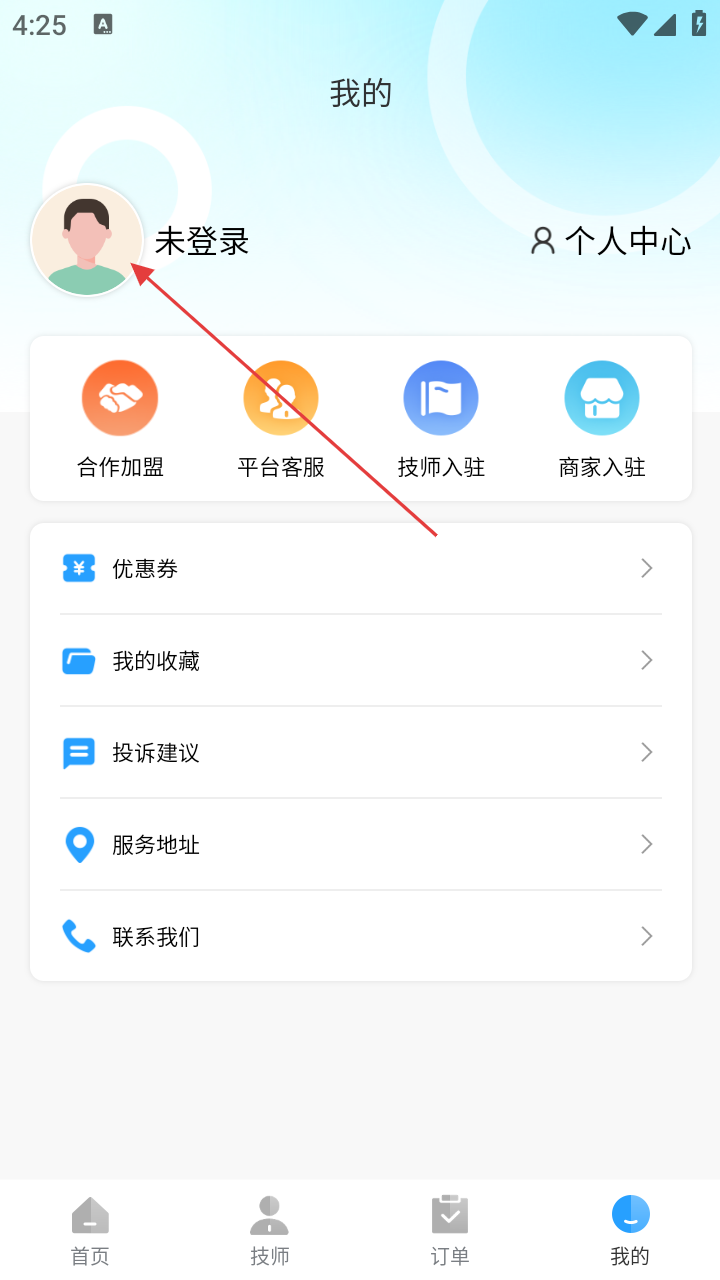Image resolution: width=720 pixels, height=1280 pixels.
Task: Switch to the 技师 technician tab
Action: (270, 1230)
